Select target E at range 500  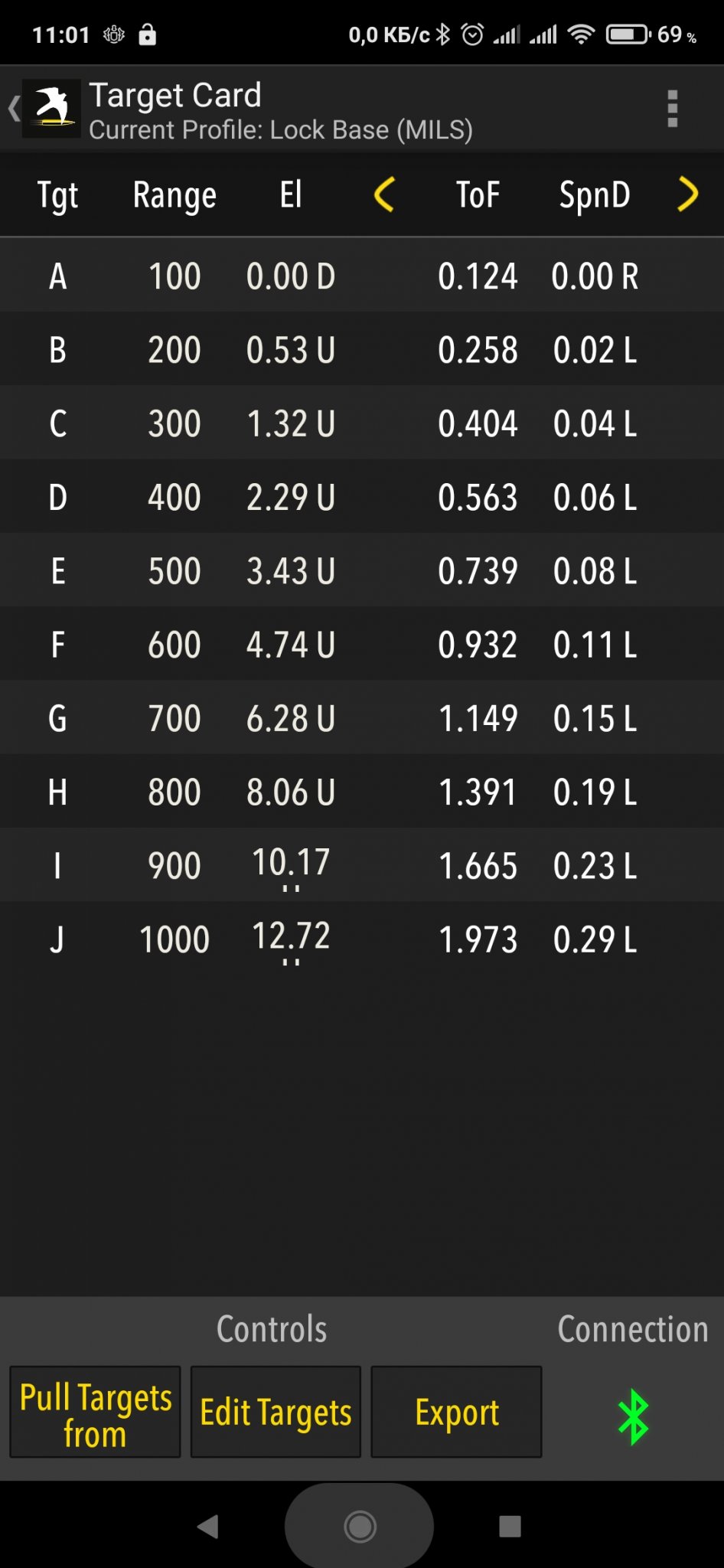point(362,571)
